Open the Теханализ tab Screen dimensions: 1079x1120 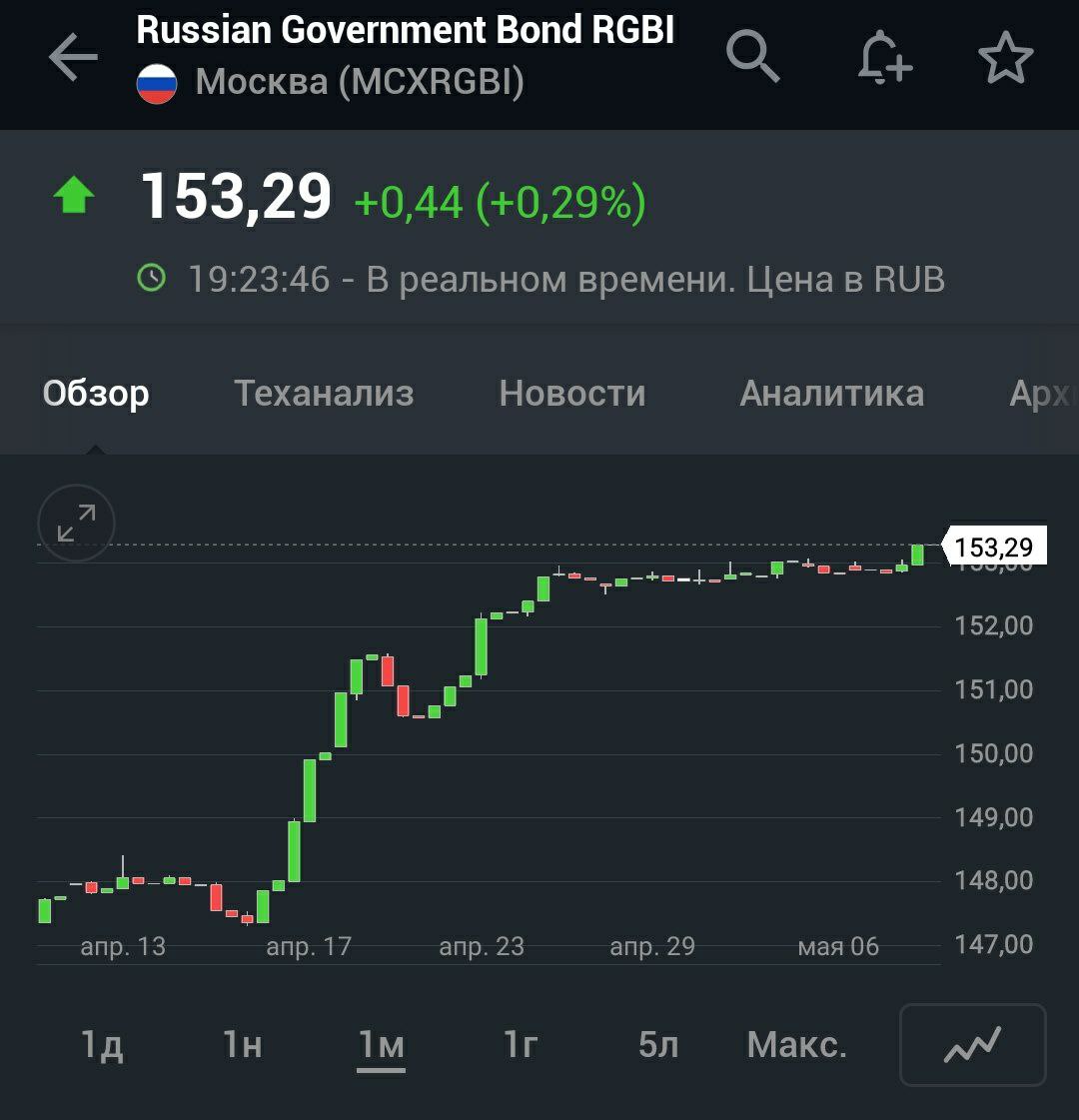click(324, 393)
